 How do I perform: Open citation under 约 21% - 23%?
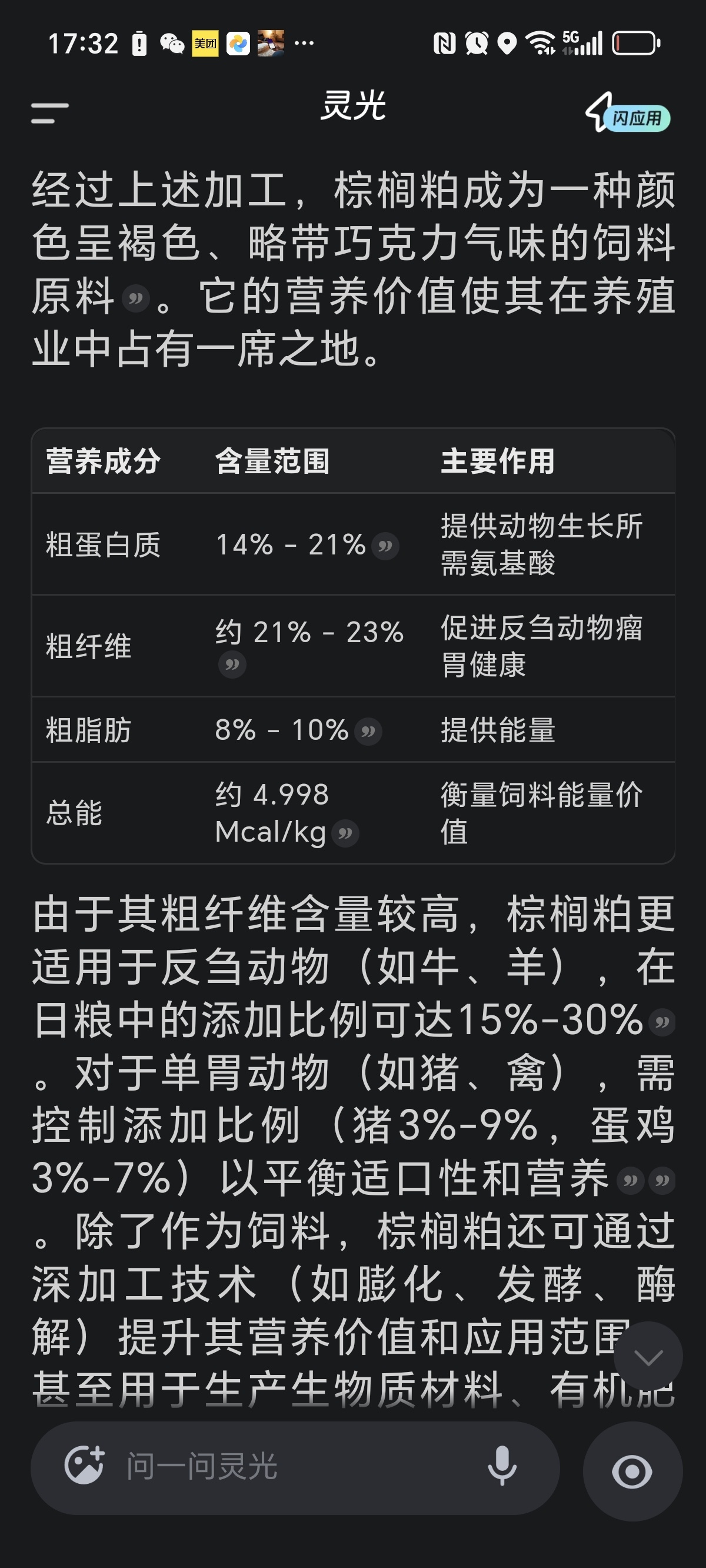coord(232,665)
